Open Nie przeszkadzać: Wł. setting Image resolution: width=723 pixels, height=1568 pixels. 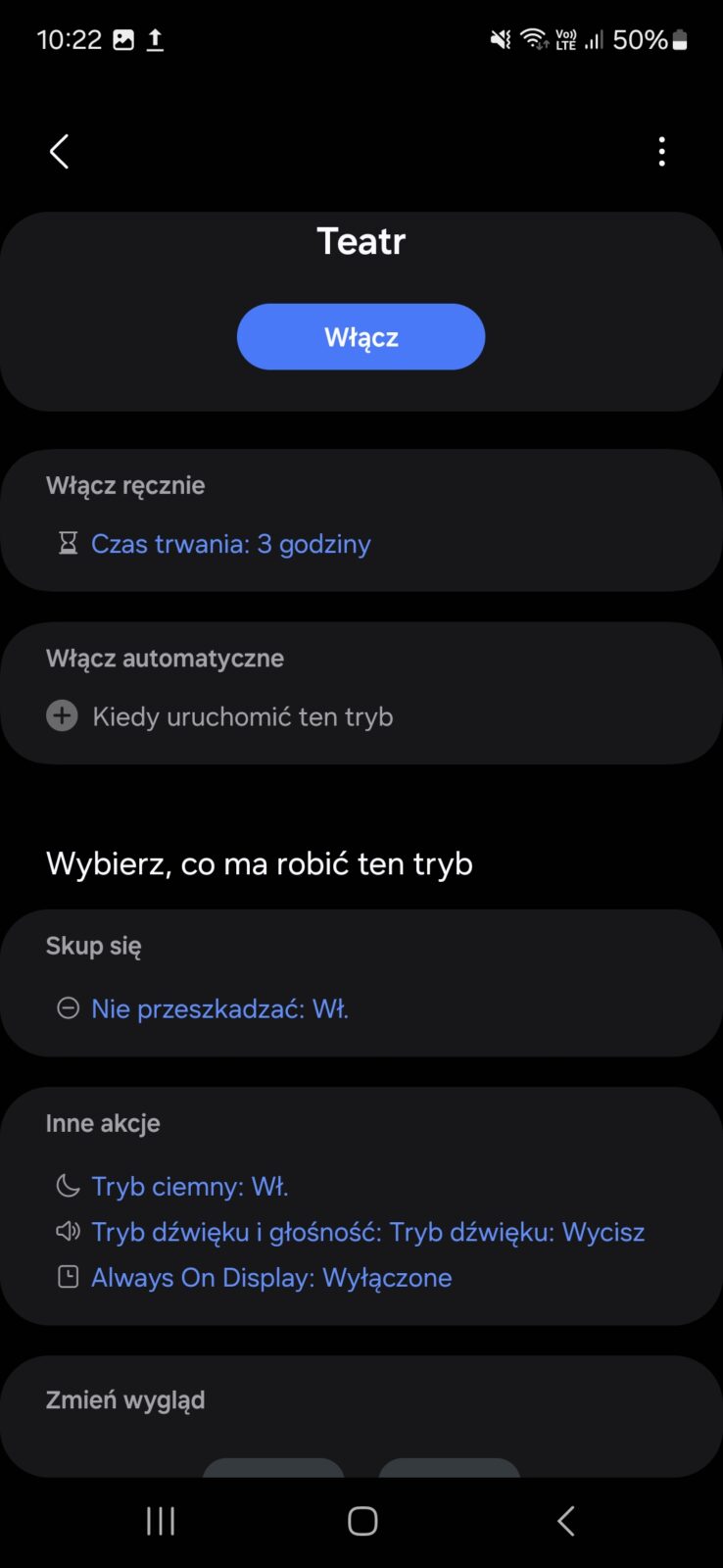[219, 1008]
